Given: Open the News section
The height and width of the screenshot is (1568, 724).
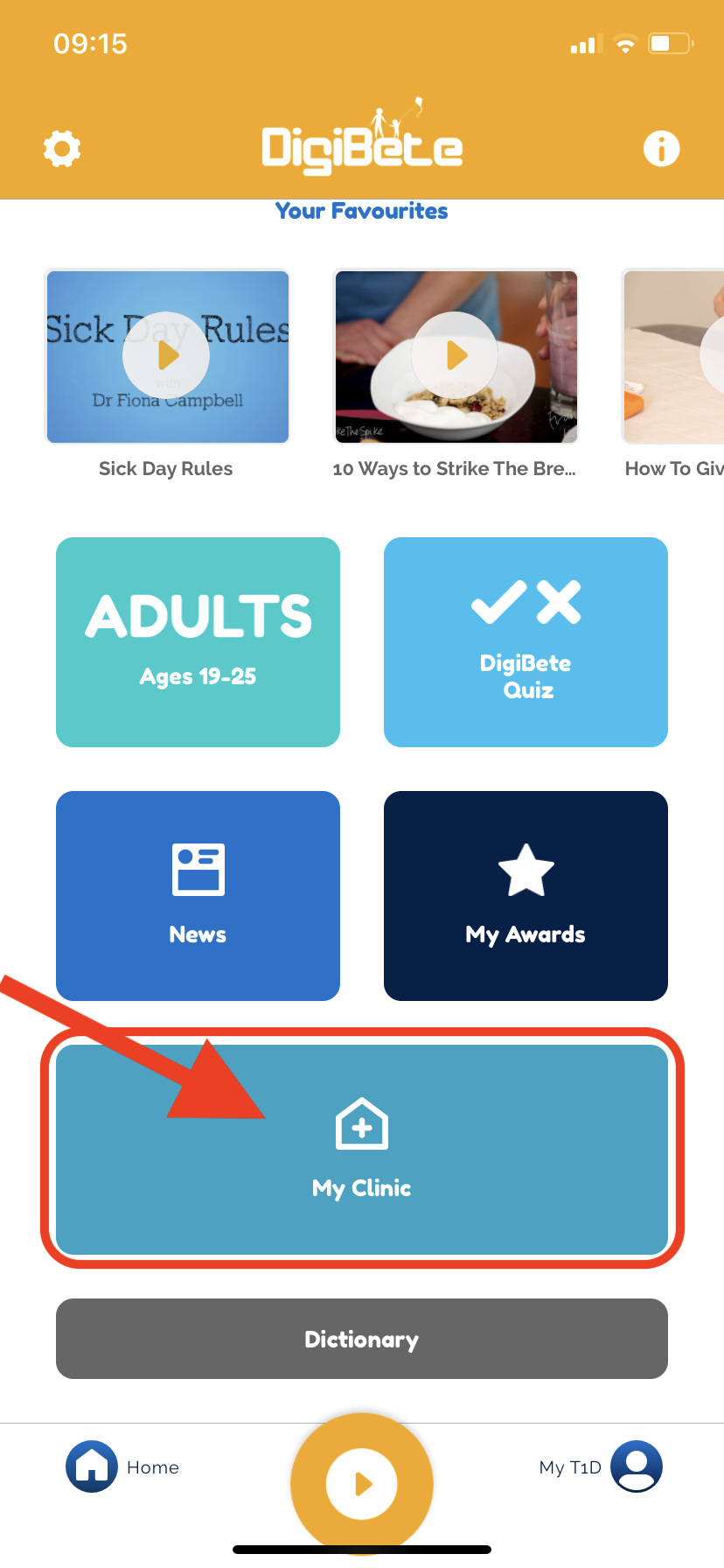Looking at the screenshot, I should point(198,895).
